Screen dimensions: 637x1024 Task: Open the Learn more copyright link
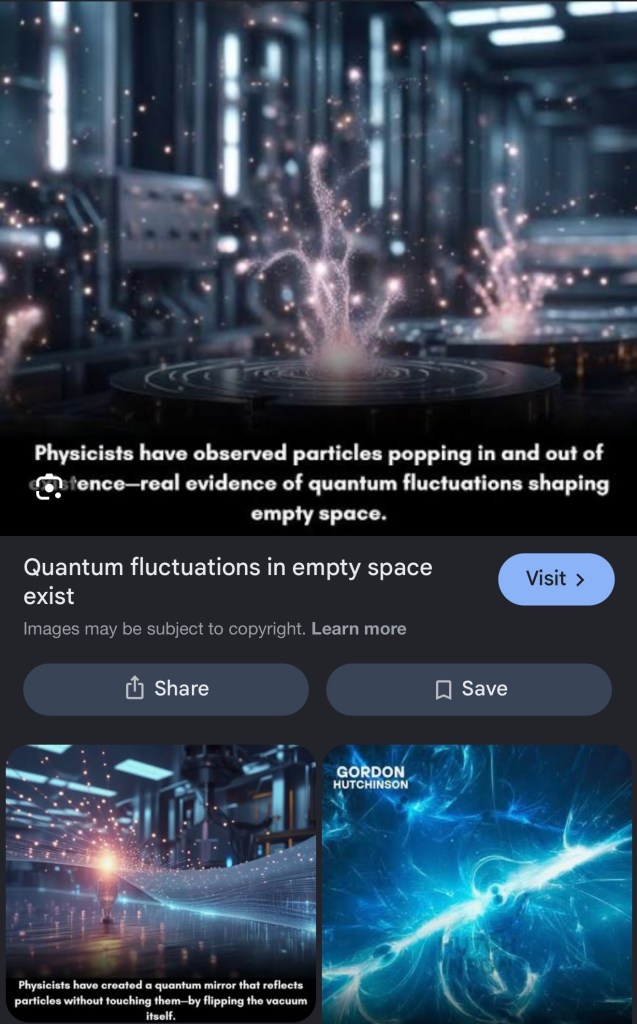pos(358,629)
